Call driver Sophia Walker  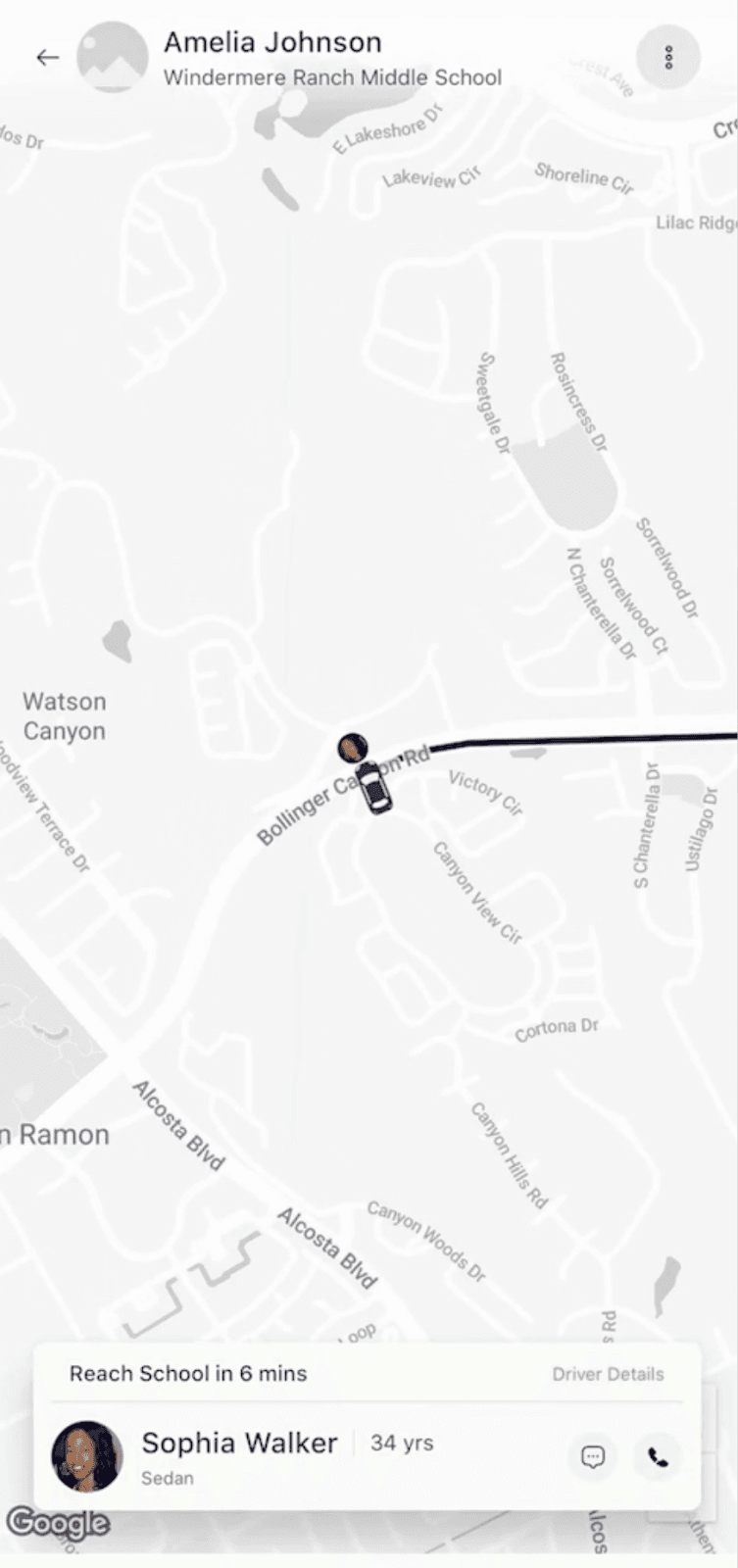tap(658, 1457)
